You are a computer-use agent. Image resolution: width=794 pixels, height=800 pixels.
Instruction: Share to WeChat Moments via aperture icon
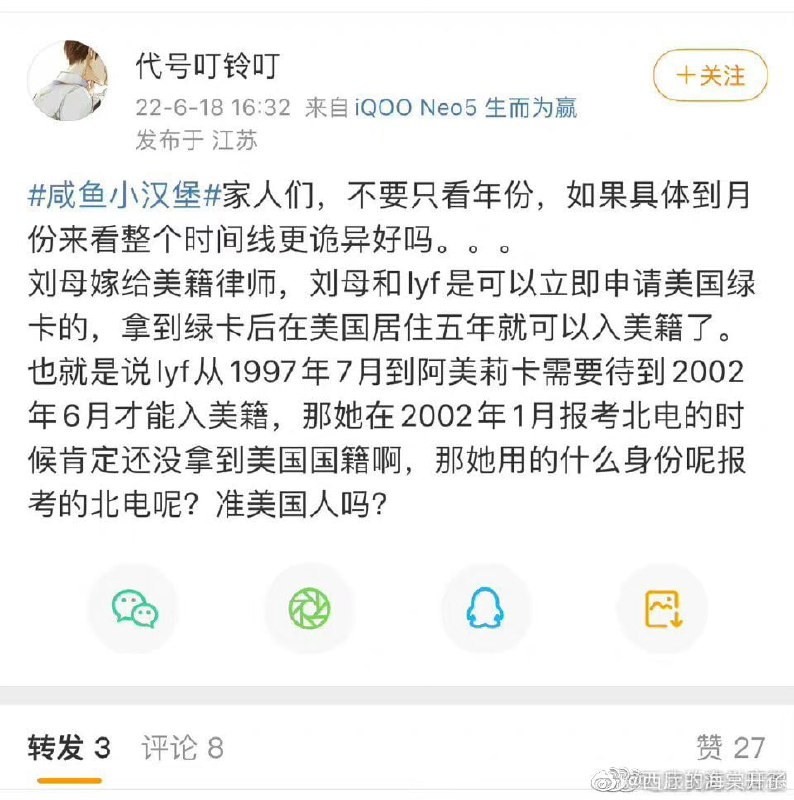tap(310, 608)
